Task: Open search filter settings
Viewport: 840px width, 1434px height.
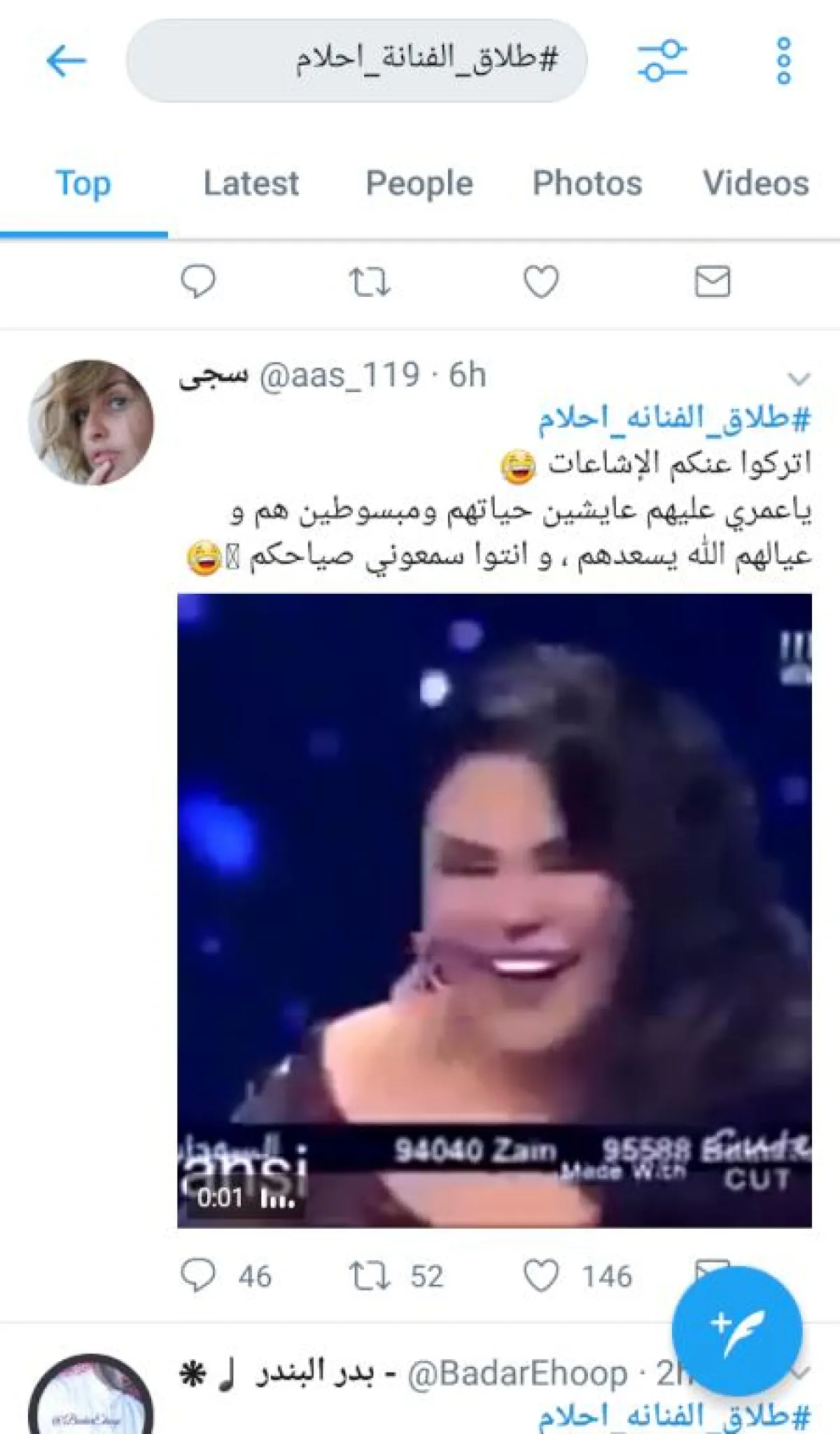Action: (x=661, y=61)
